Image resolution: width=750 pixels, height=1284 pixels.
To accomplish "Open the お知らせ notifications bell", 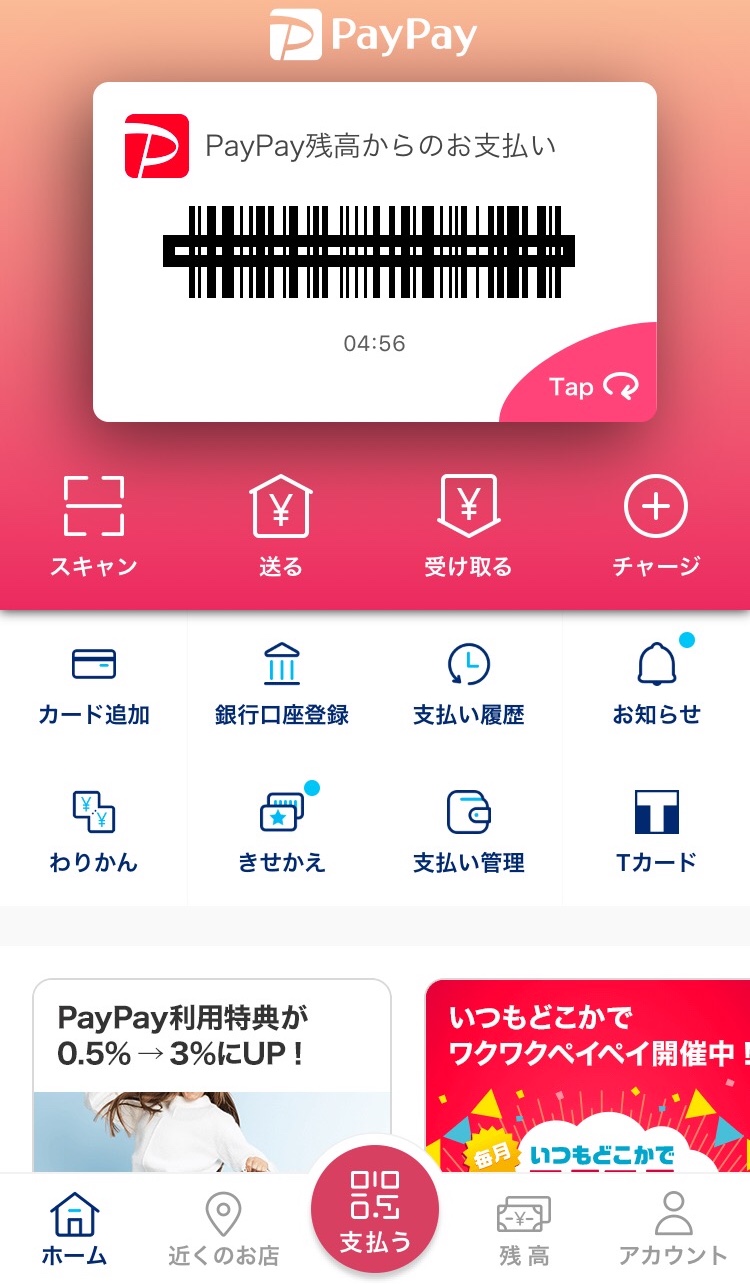I will (657, 686).
